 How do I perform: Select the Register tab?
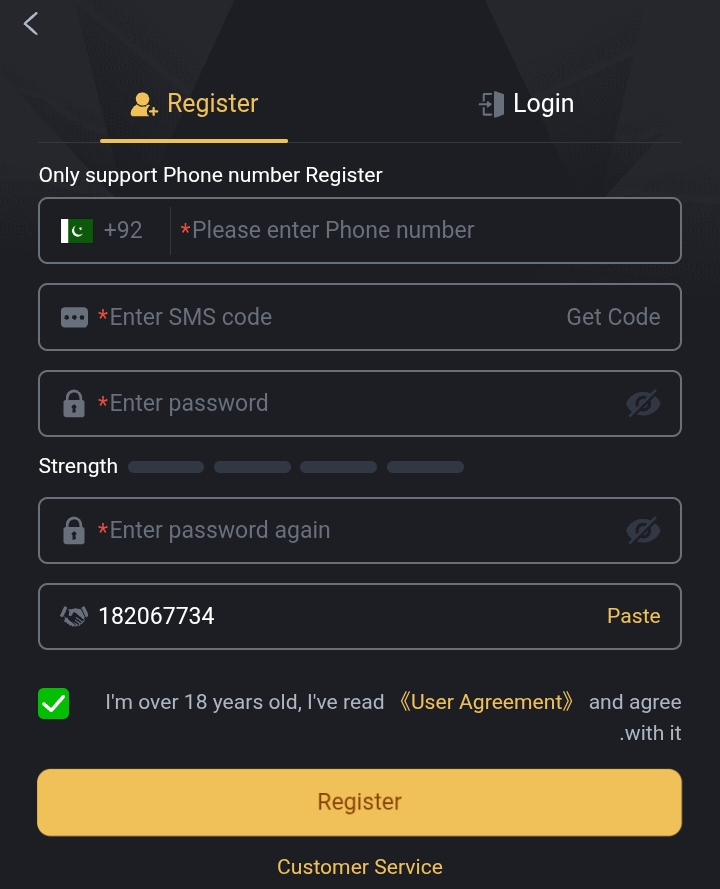[195, 104]
